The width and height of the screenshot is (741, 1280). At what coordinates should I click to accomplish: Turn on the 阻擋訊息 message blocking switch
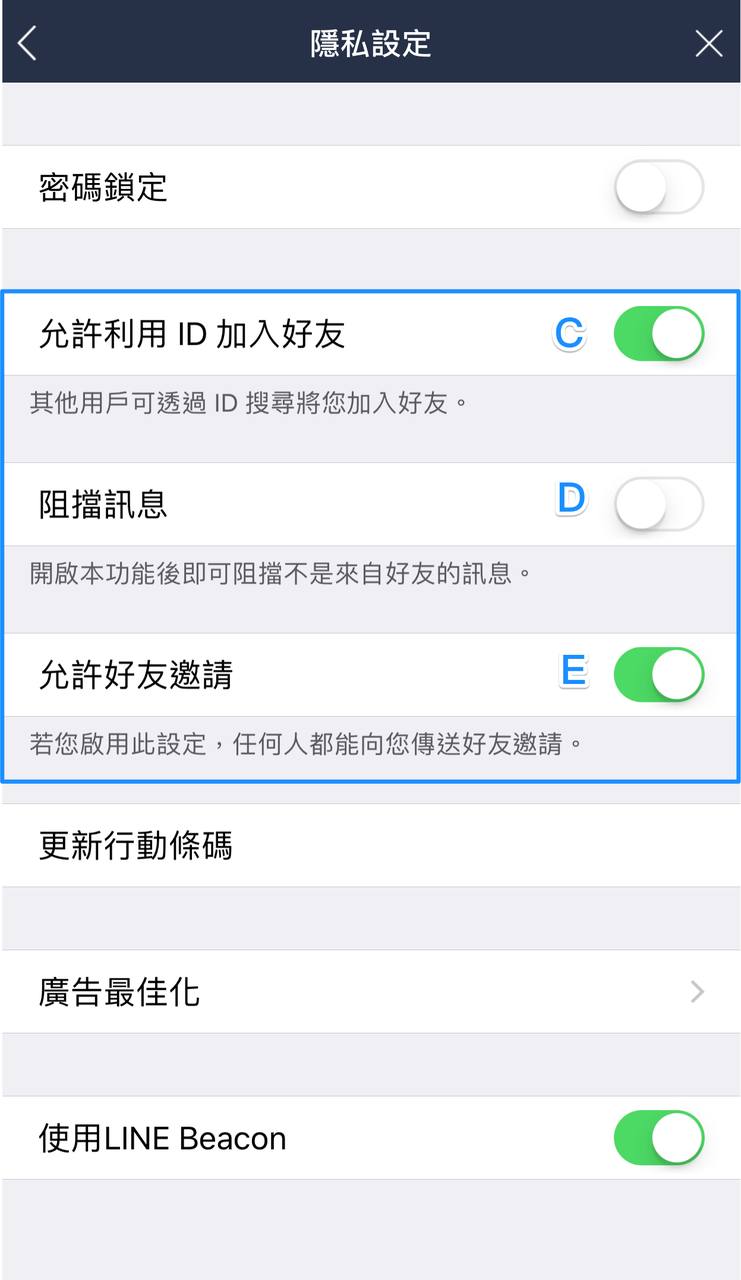(x=657, y=505)
